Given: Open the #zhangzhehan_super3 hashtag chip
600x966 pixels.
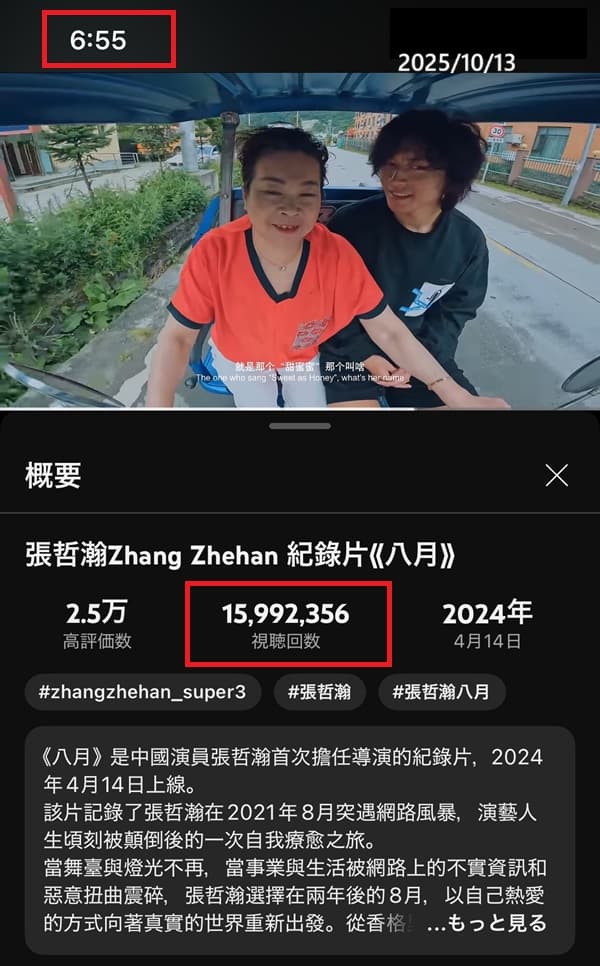Looking at the screenshot, I should coord(143,692).
